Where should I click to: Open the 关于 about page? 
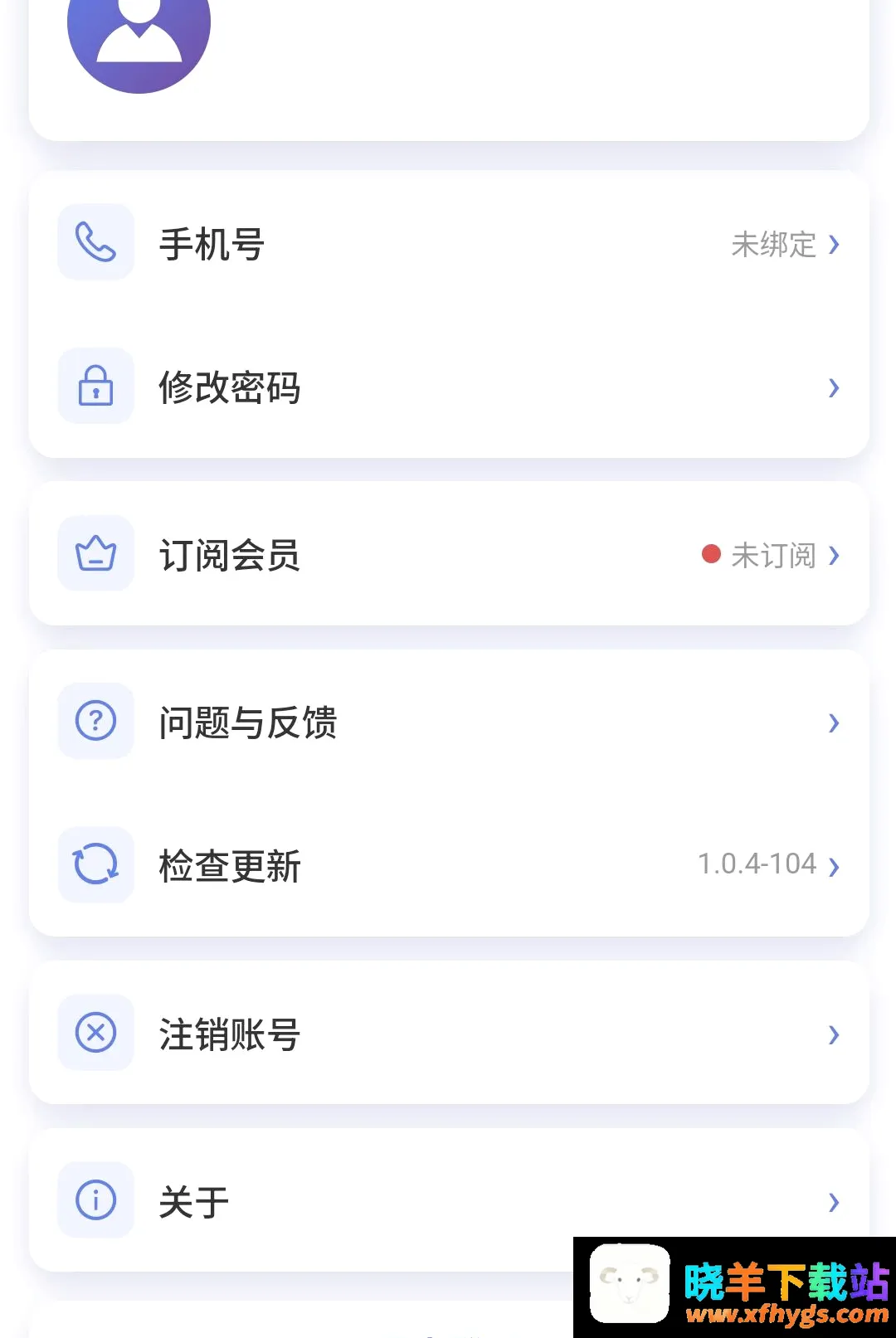449,1200
